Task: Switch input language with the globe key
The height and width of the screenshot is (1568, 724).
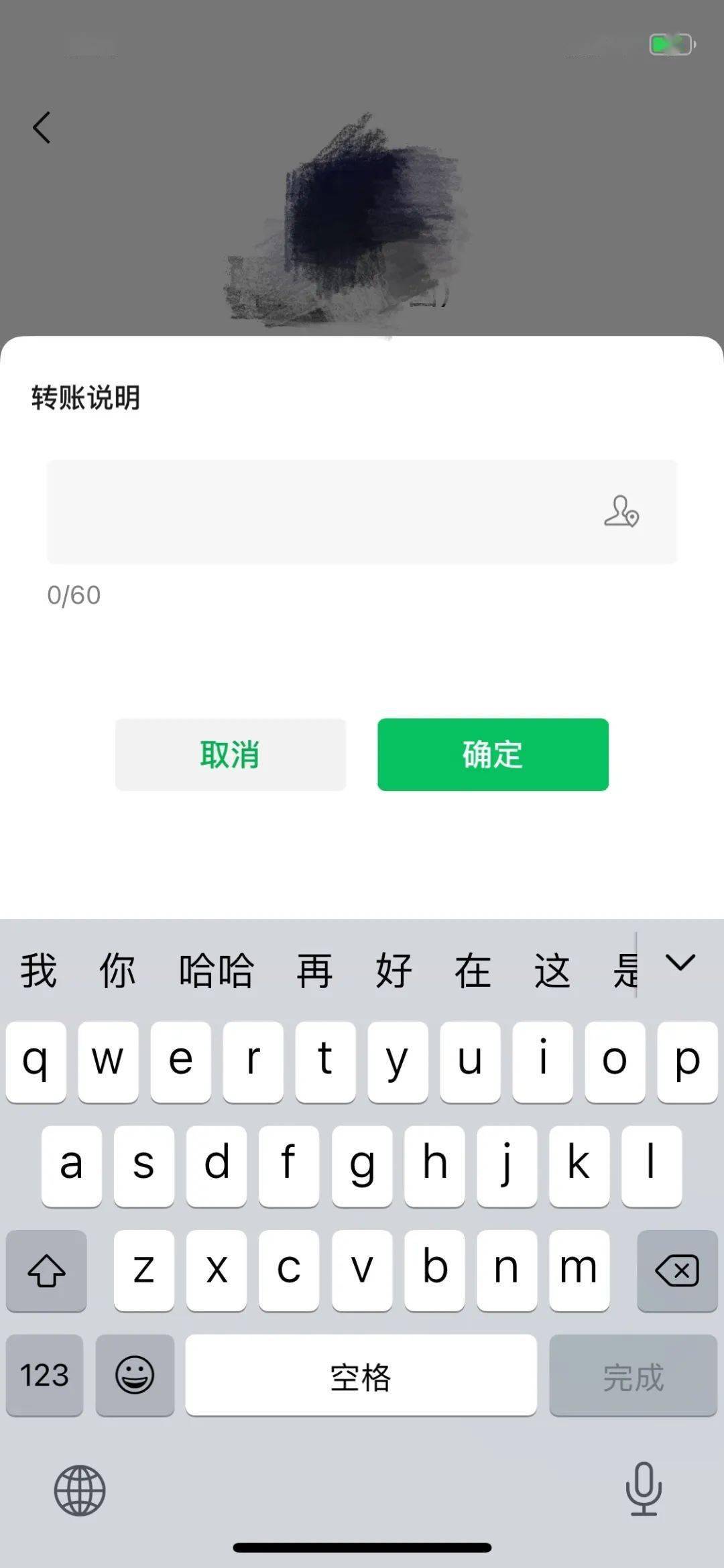Action: pyautogui.click(x=80, y=1490)
